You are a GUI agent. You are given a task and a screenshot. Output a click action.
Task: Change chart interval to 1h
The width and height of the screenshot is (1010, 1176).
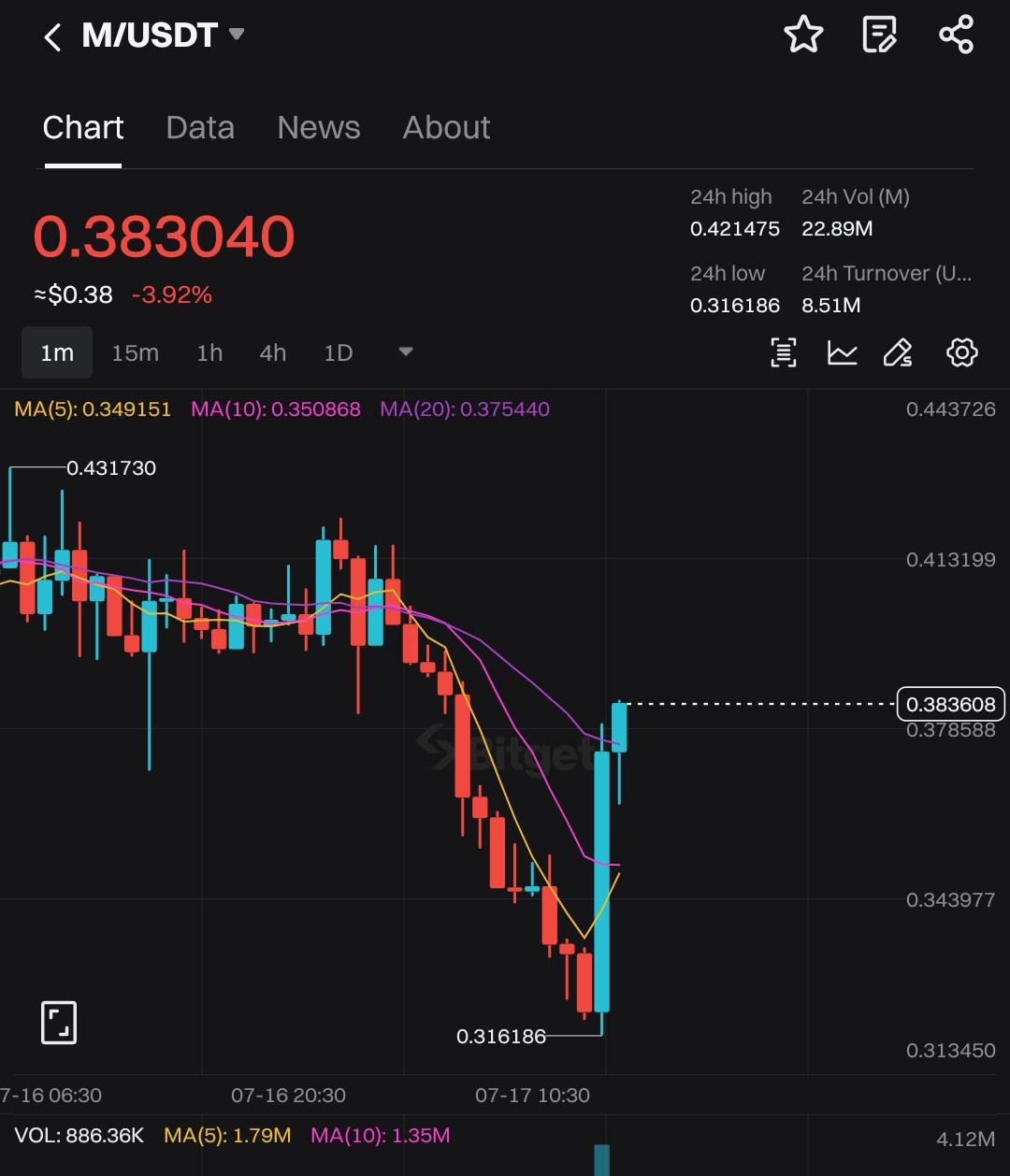209,352
